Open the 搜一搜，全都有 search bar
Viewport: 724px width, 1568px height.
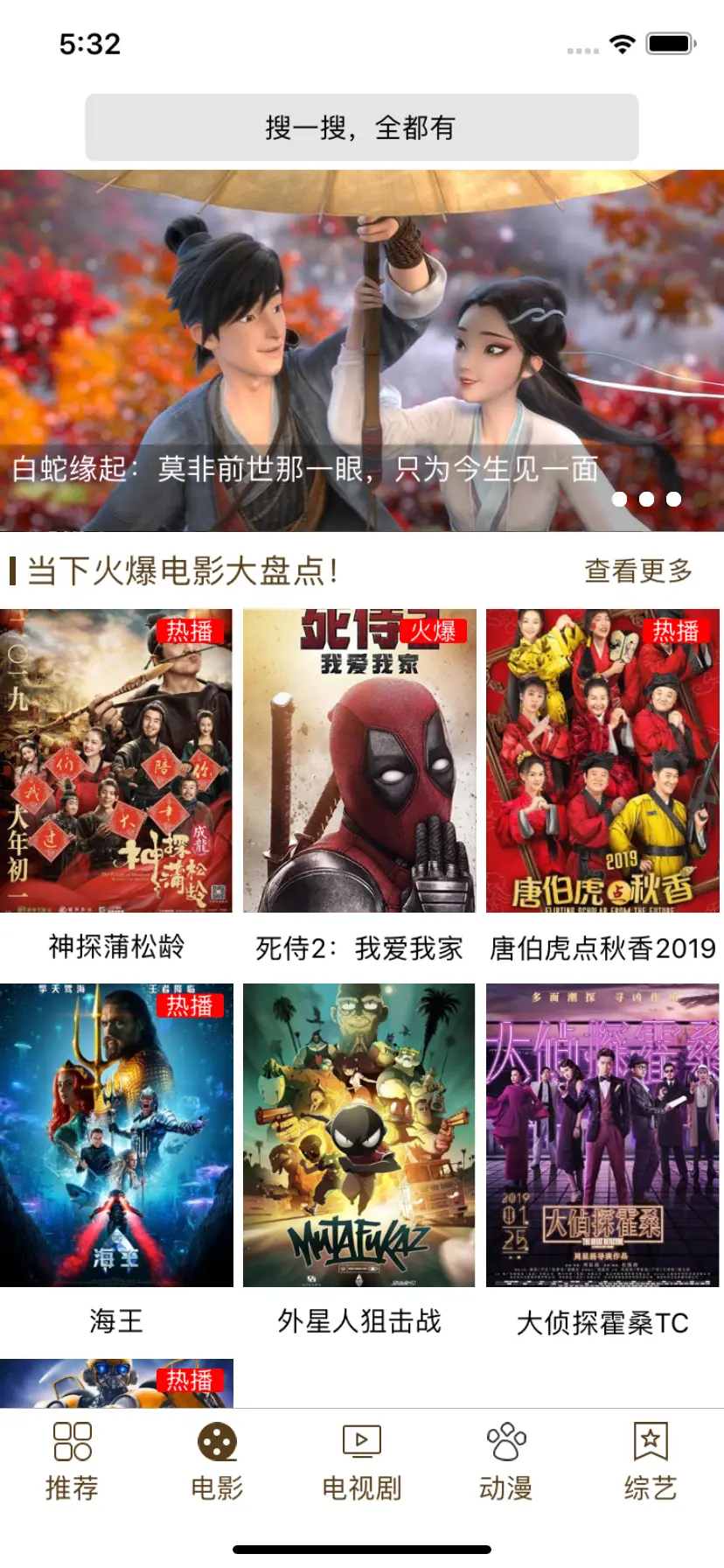point(362,125)
